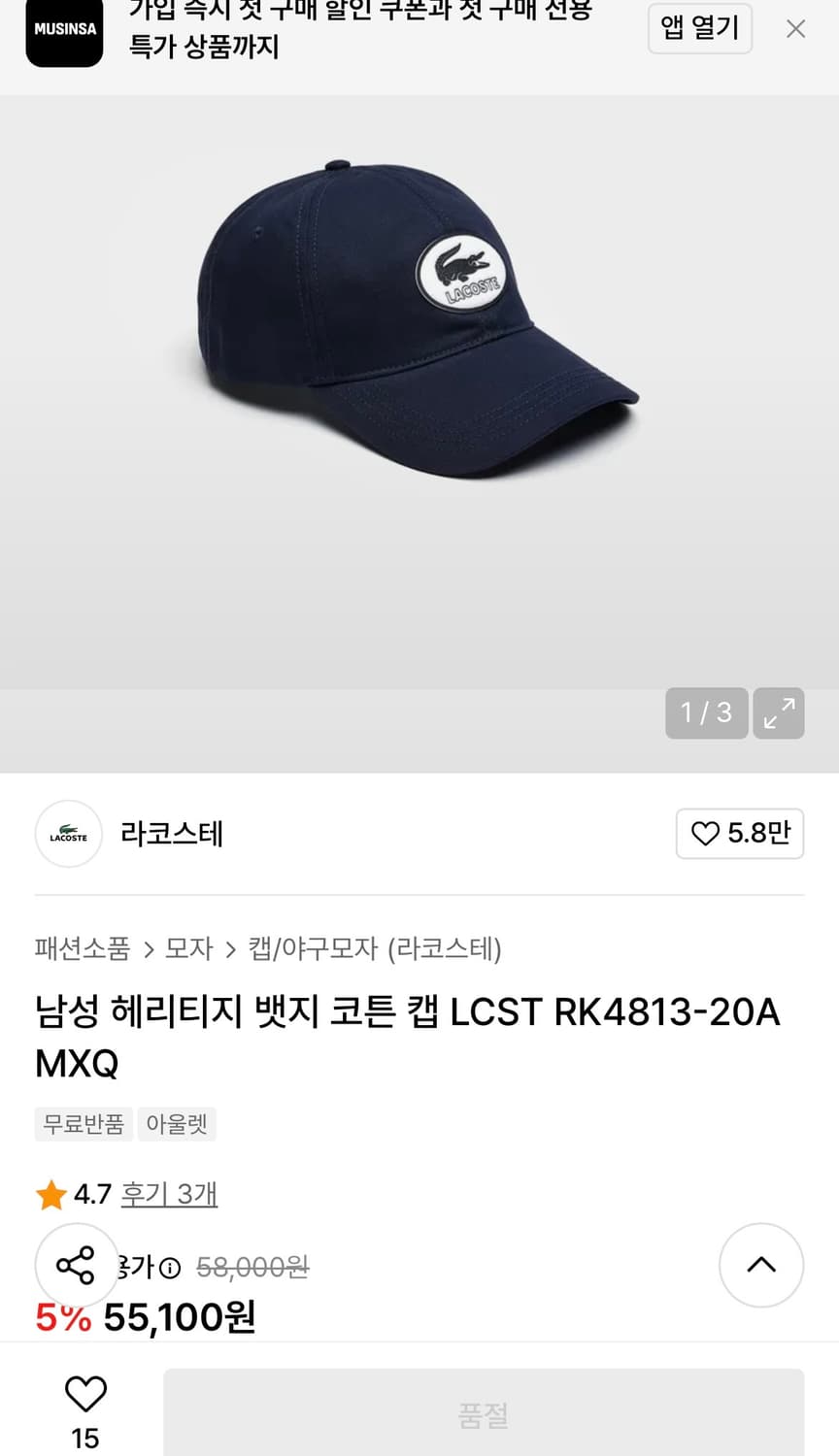This screenshot has width=839, height=1456.
Task: Open 후기 3개 reviews link
Action: [x=169, y=1194]
